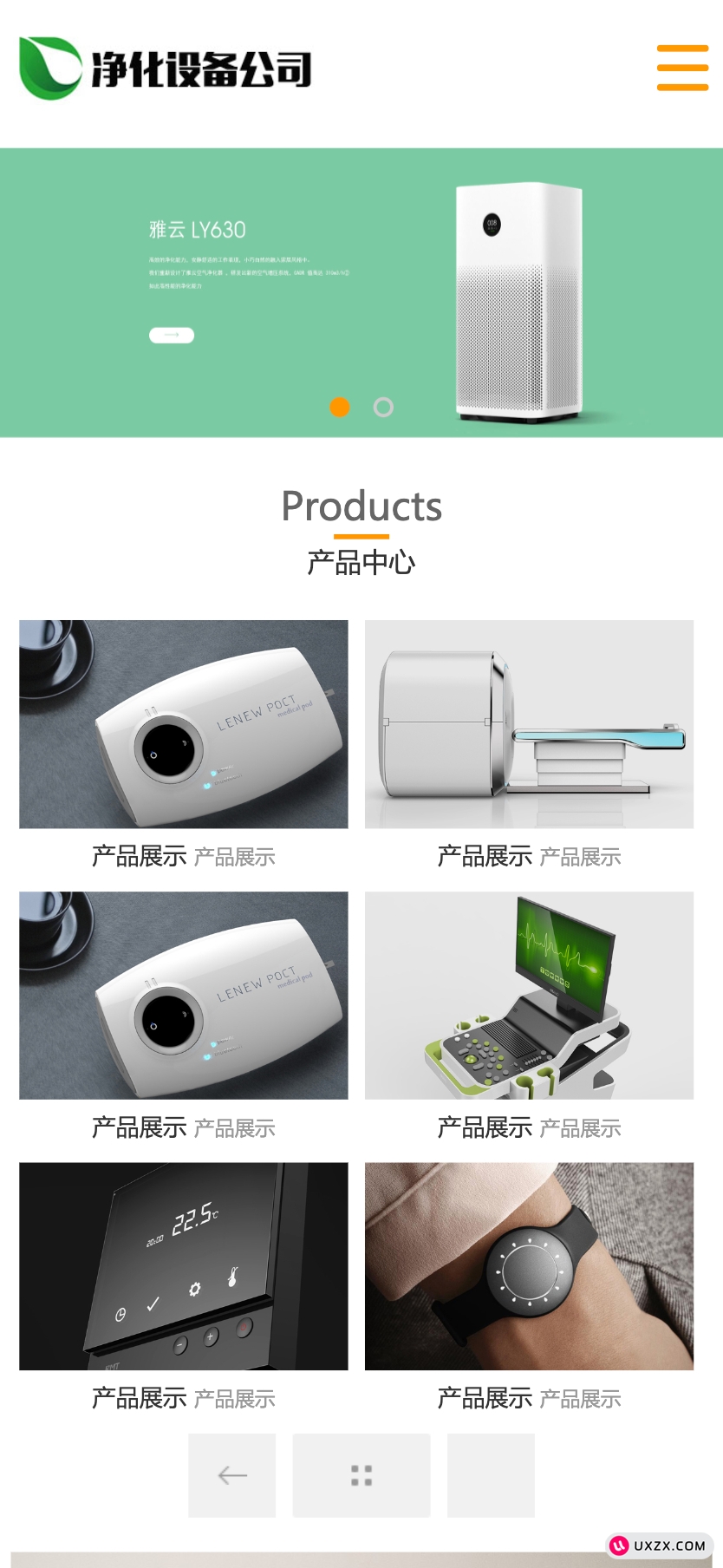
Task: Open the MRI scanner product card
Action: pyautogui.click(x=529, y=724)
